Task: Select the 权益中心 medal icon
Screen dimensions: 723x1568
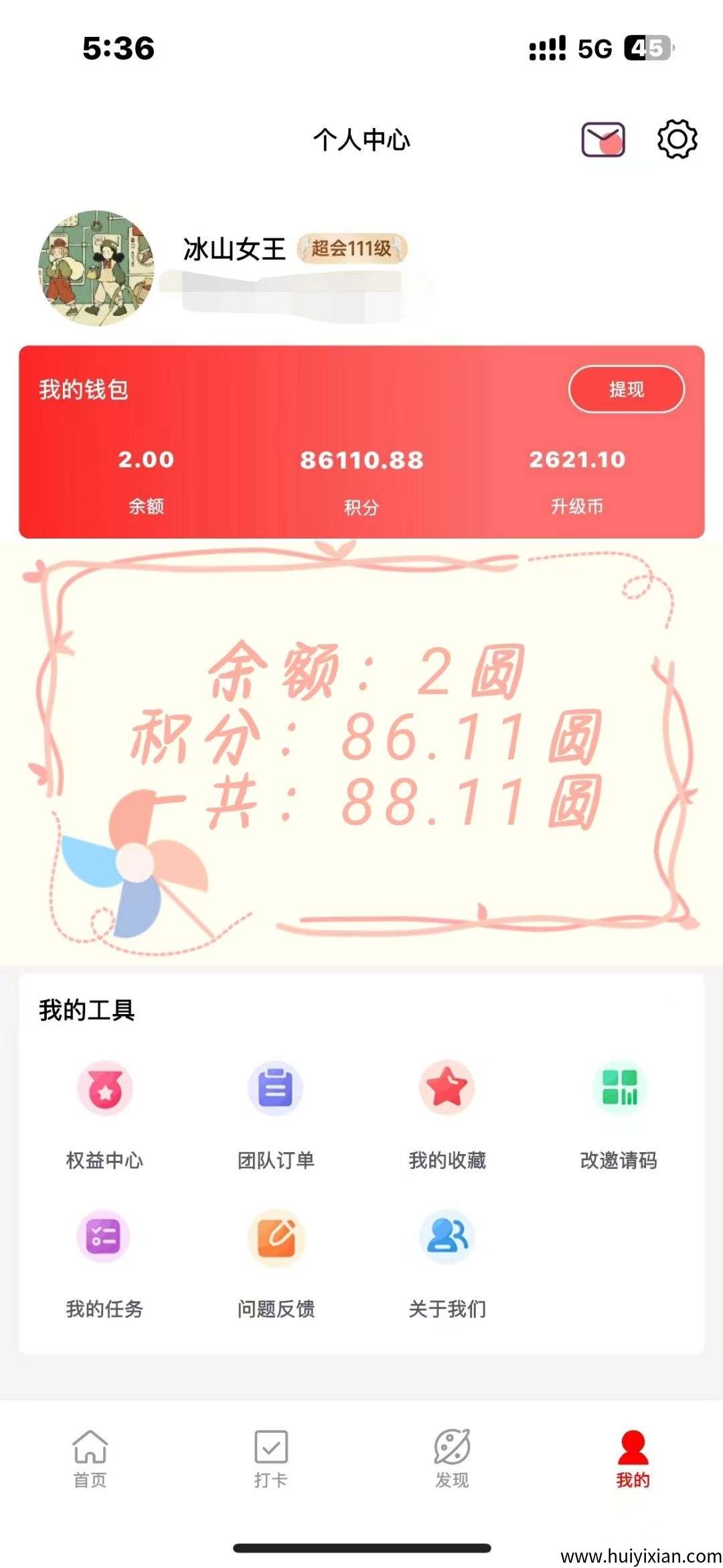Action: pos(104,1087)
